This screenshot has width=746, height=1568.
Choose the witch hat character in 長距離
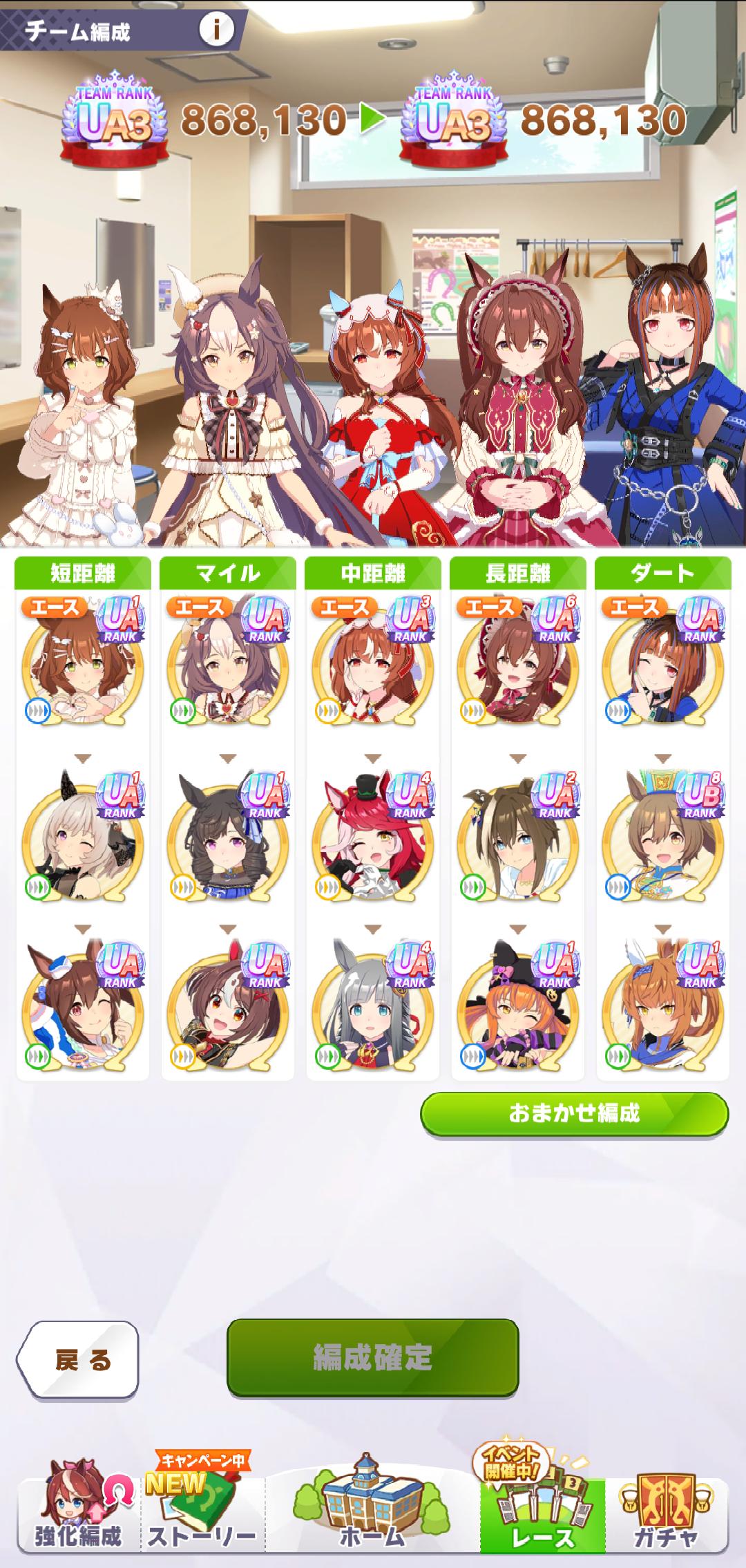point(518,1009)
